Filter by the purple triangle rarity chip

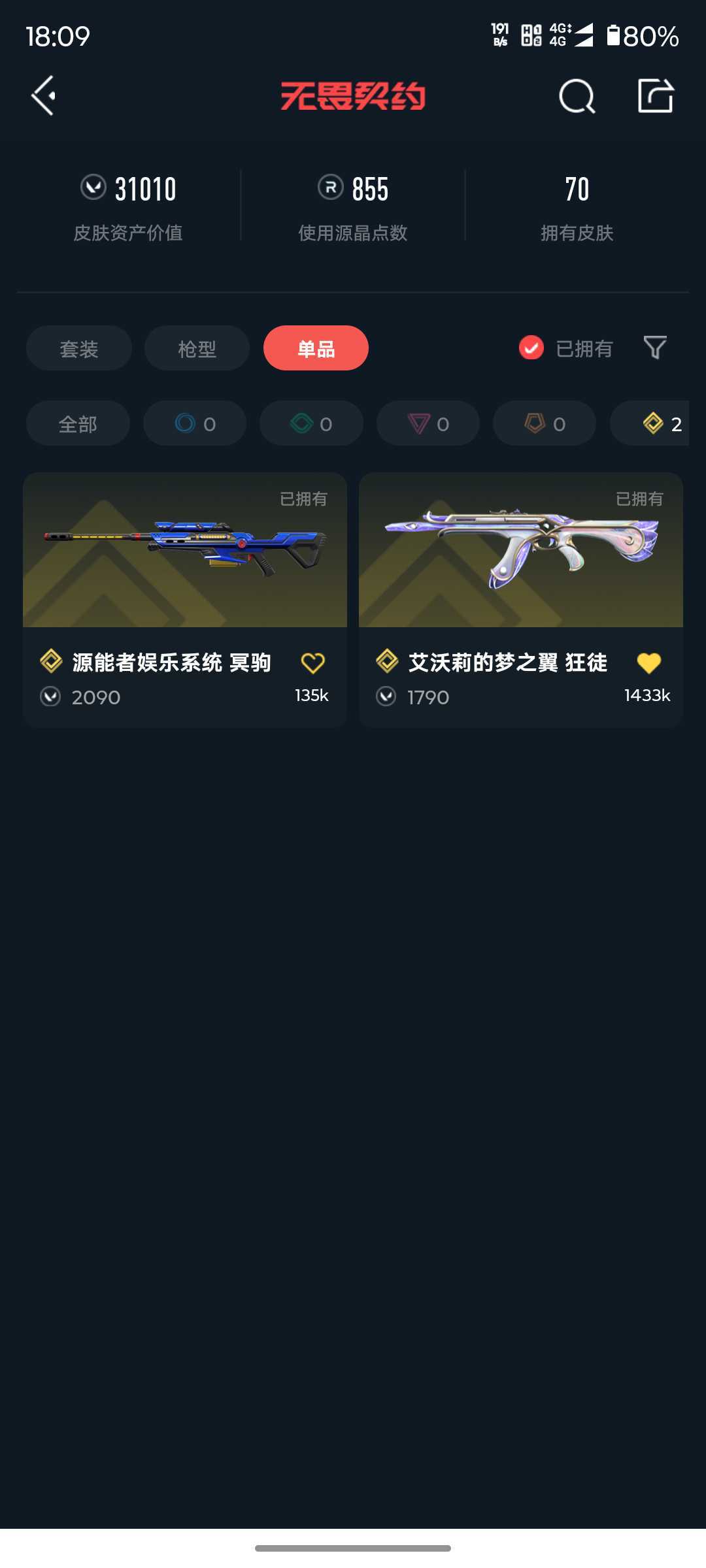(x=428, y=423)
